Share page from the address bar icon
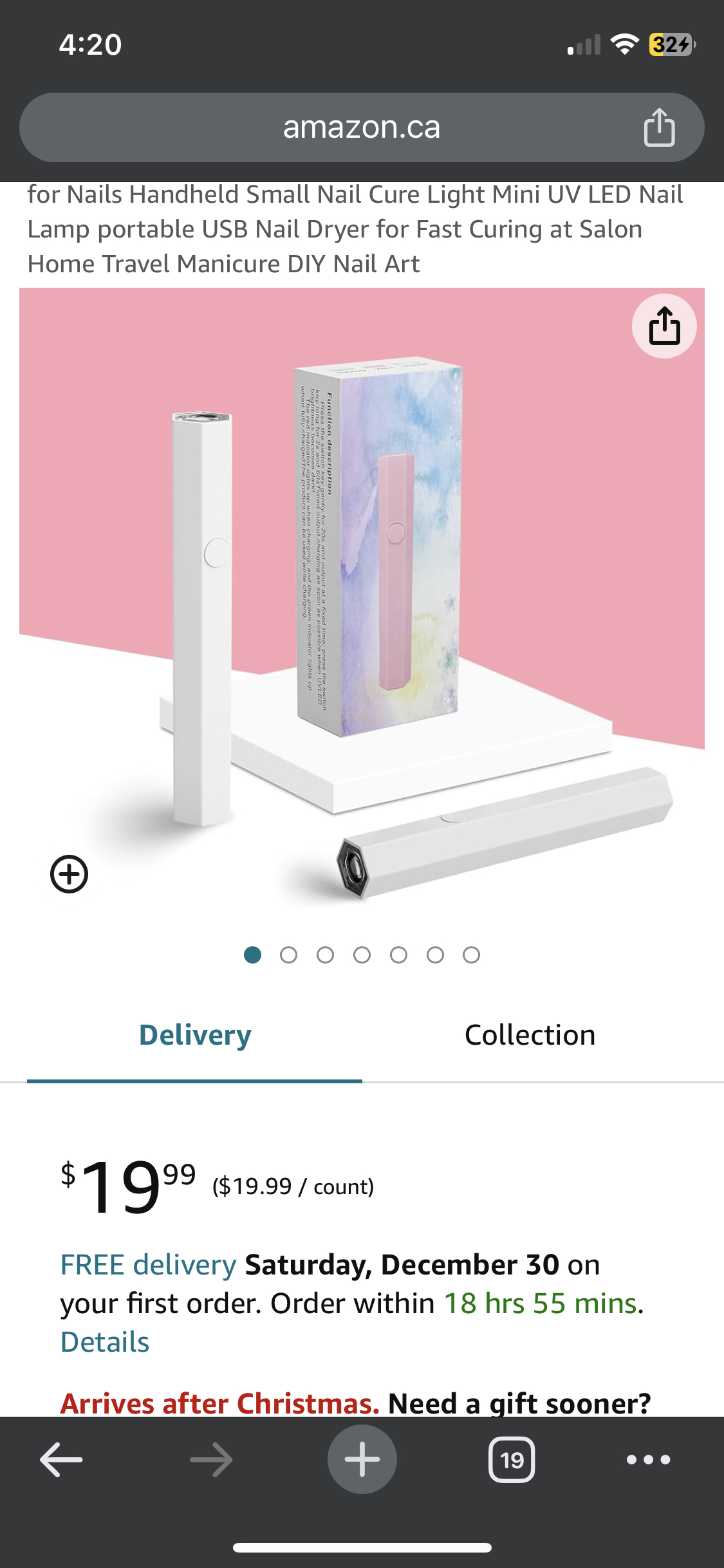The width and height of the screenshot is (724, 1568). coord(659,127)
